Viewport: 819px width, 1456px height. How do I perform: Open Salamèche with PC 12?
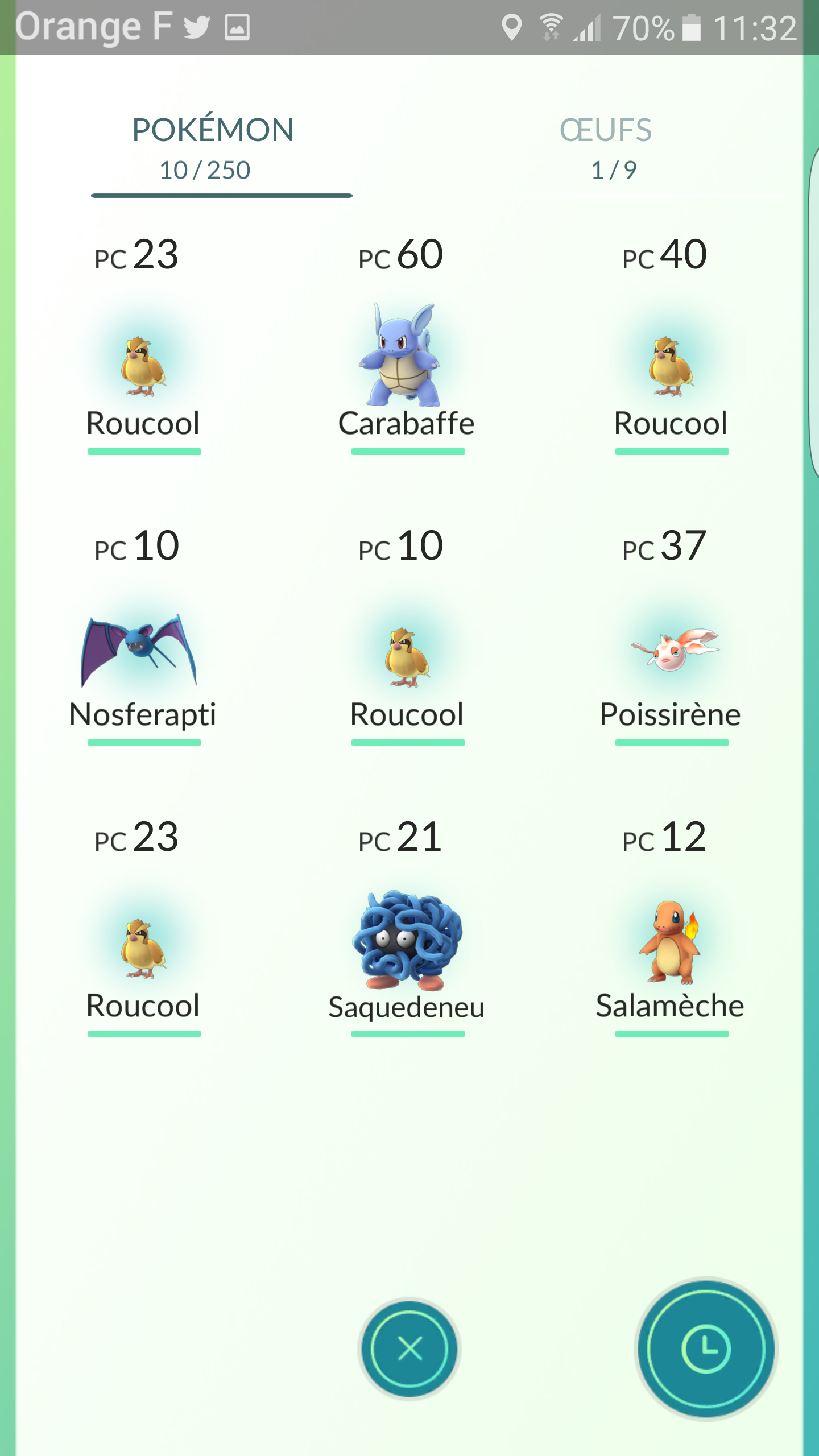point(671,944)
